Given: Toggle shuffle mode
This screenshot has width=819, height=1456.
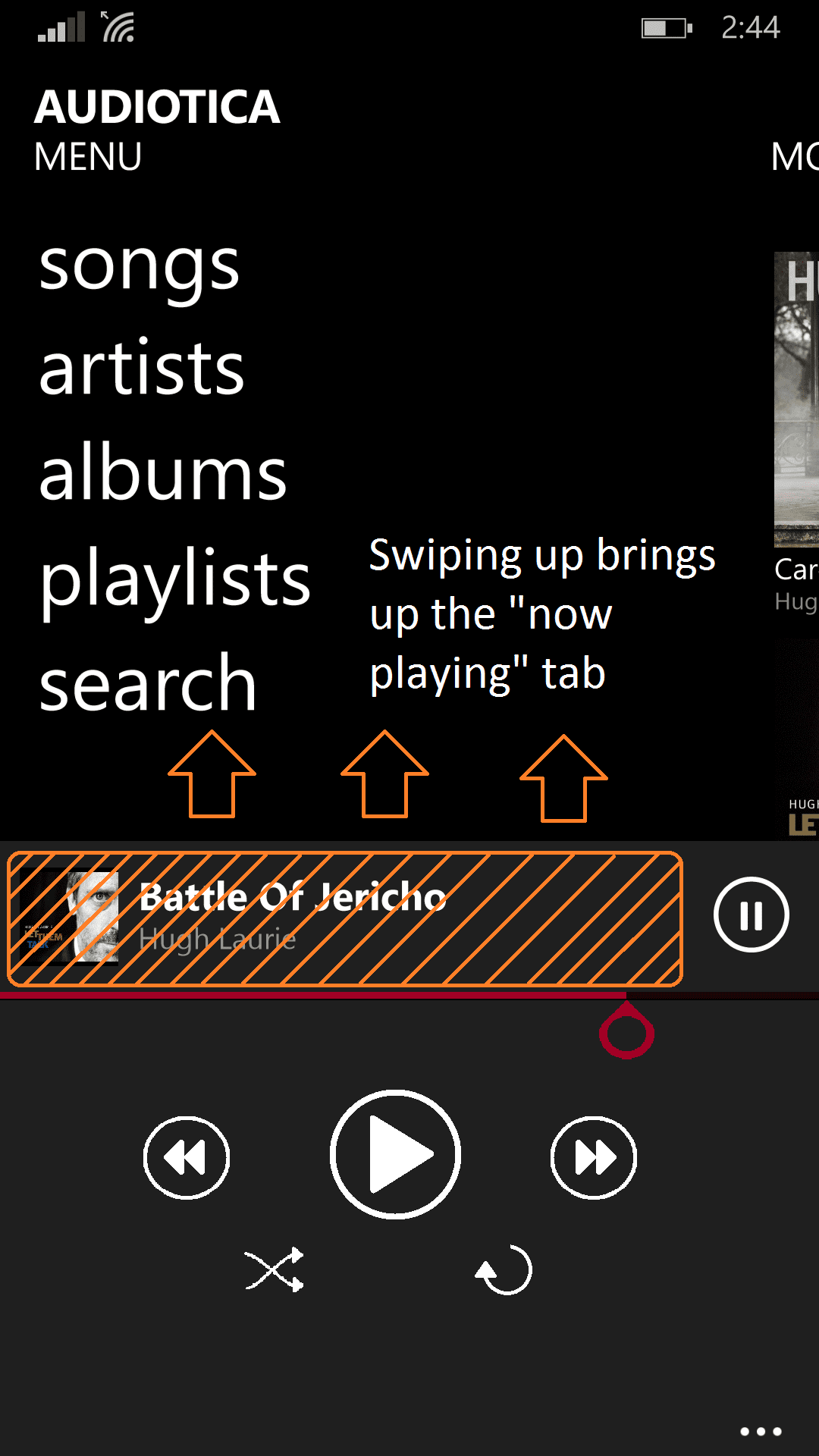Looking at the screenshot, I should pyautogui.click(x=275, y=1269).
